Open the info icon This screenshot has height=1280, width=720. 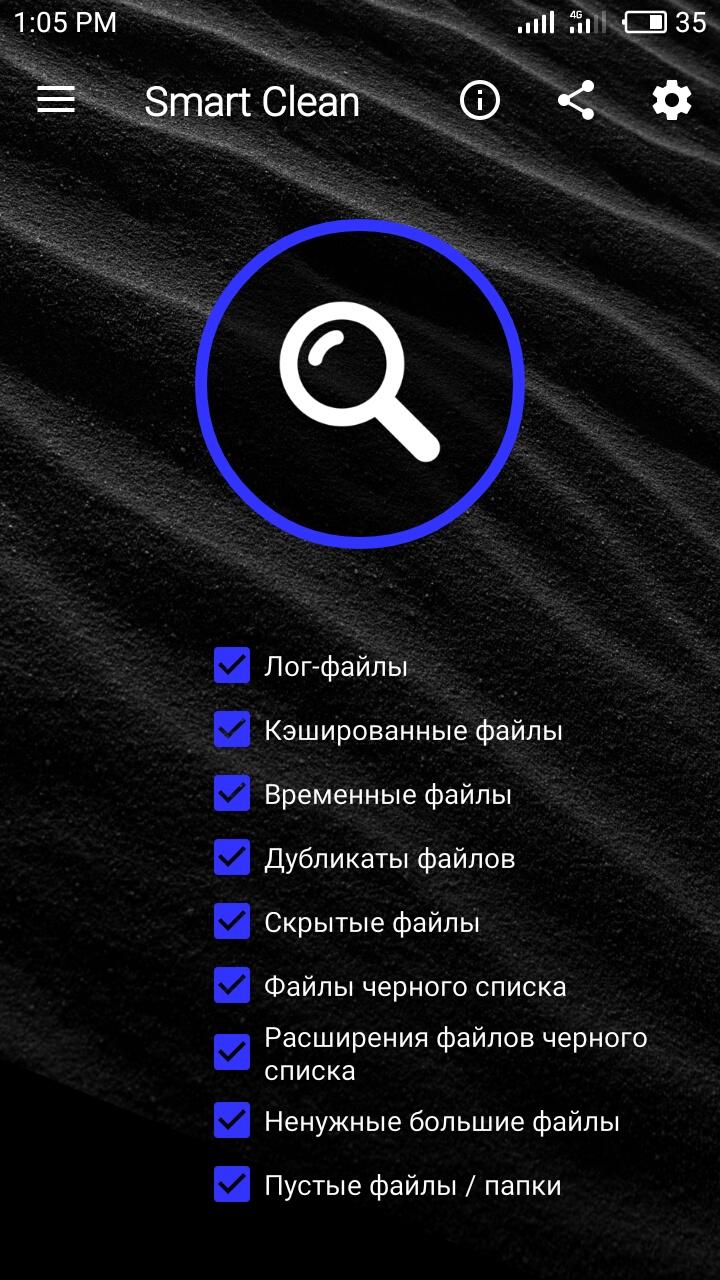pos(480,100)
